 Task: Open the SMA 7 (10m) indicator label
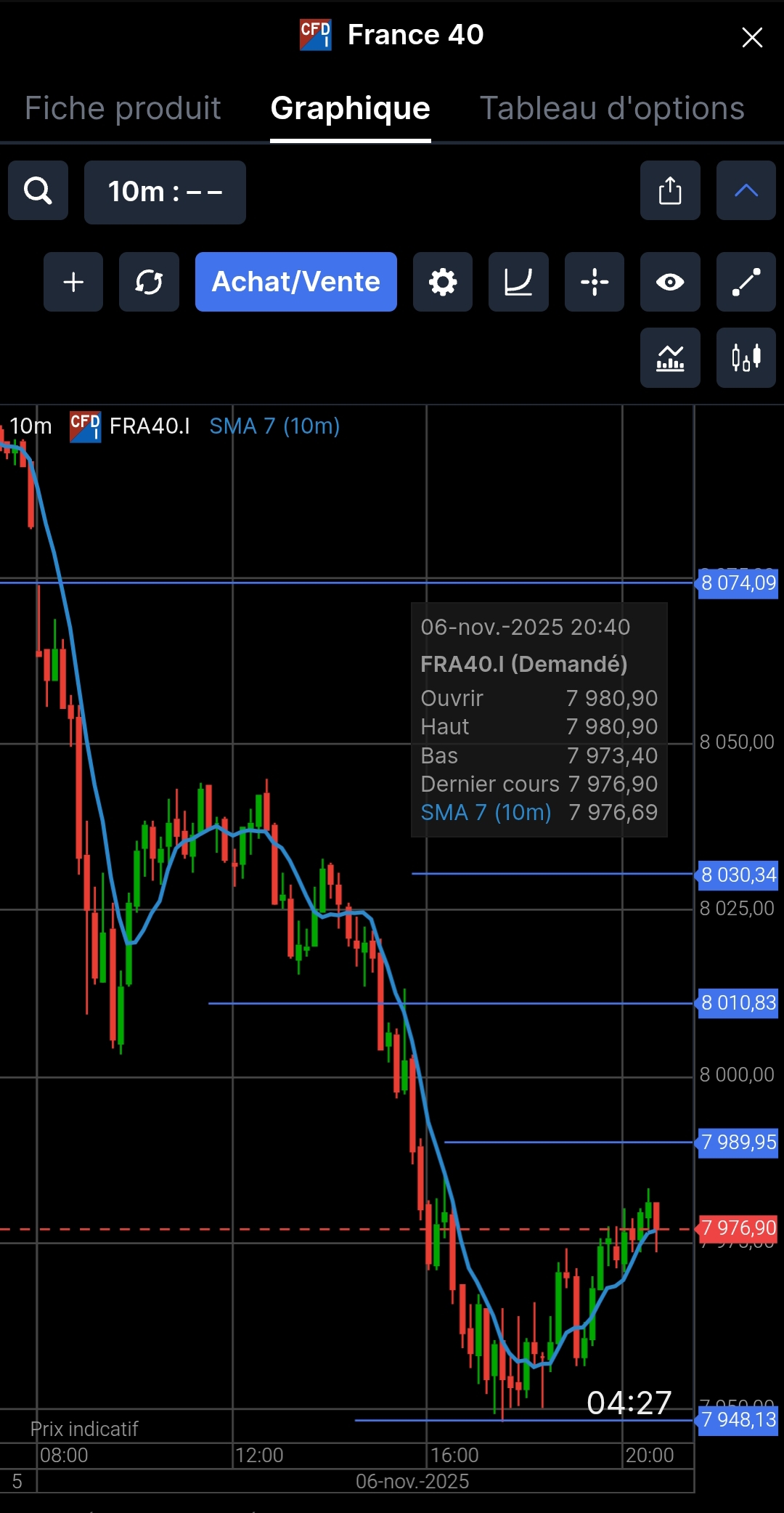[x=274, y=426]
